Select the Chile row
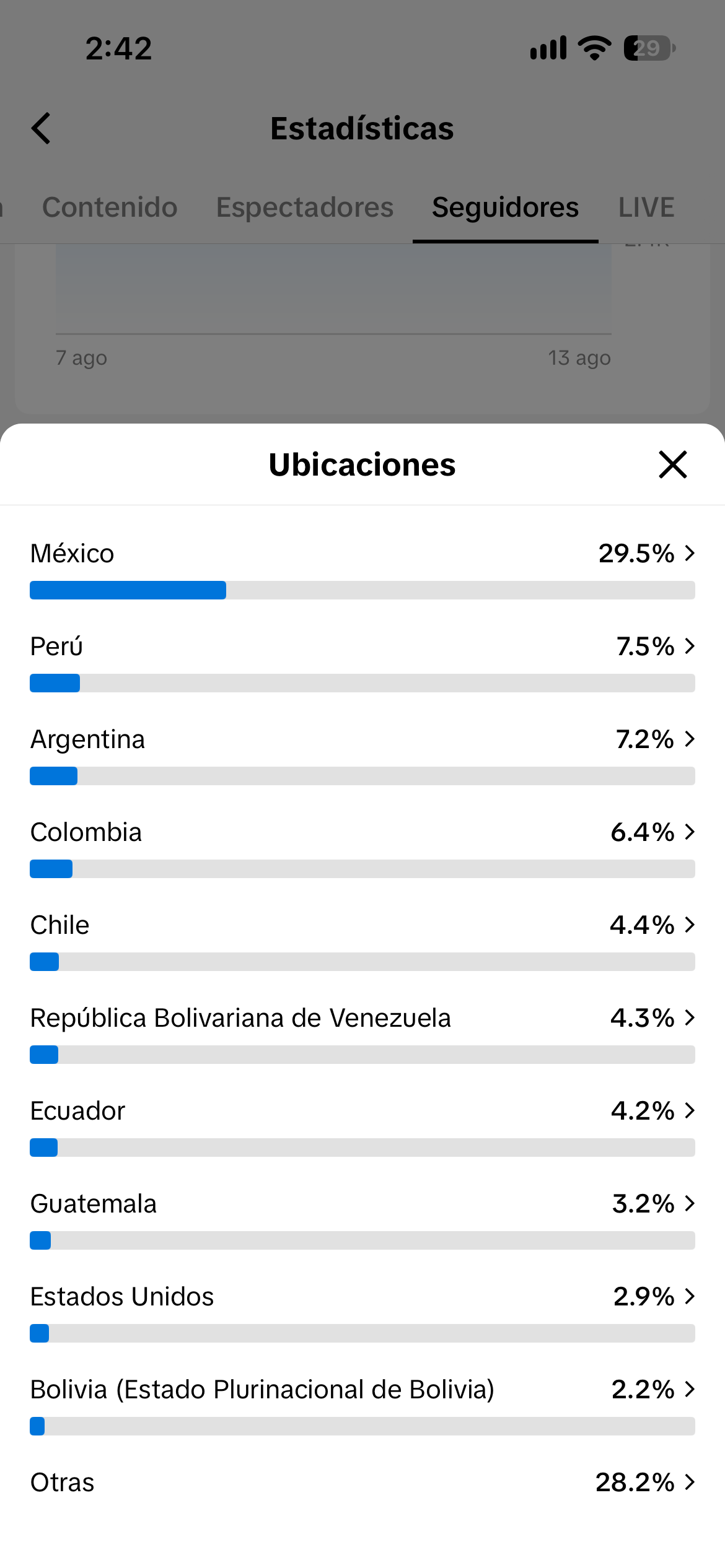The image size is (725, 1568). 362,941
